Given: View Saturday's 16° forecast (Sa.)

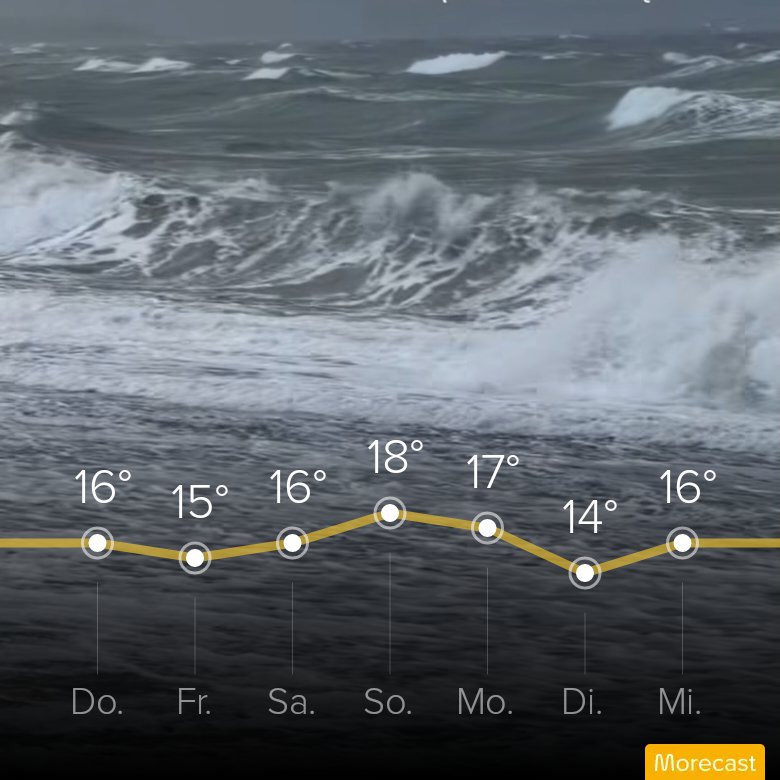Looking at the screenshot, I should click(292, 543).
